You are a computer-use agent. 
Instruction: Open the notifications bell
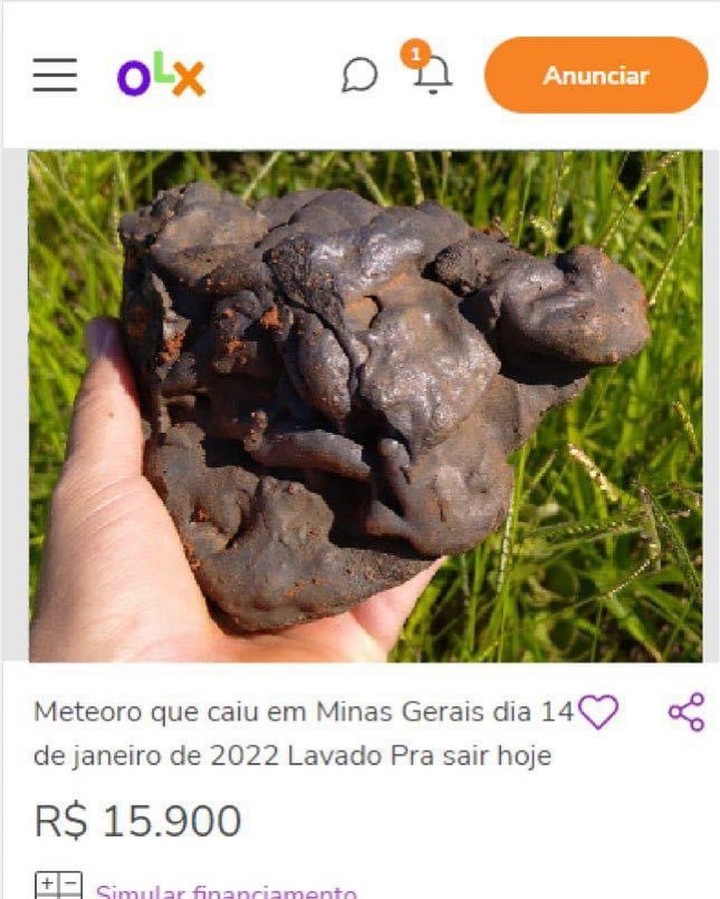point(432,74)
